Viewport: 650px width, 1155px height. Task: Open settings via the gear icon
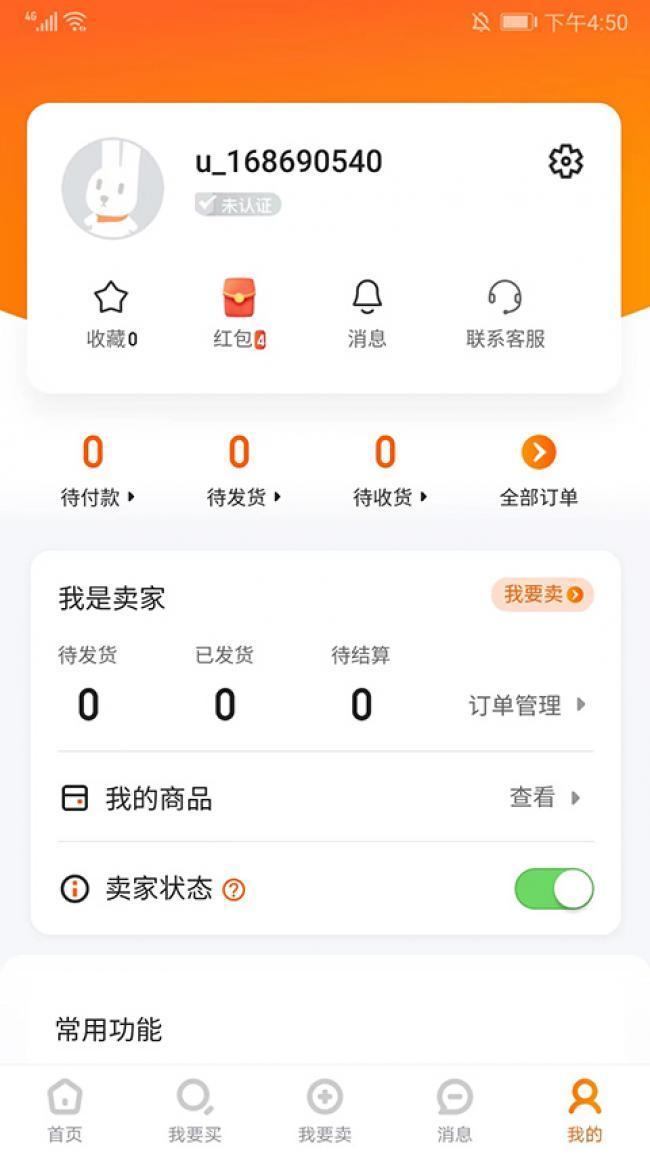click(565, 161)
